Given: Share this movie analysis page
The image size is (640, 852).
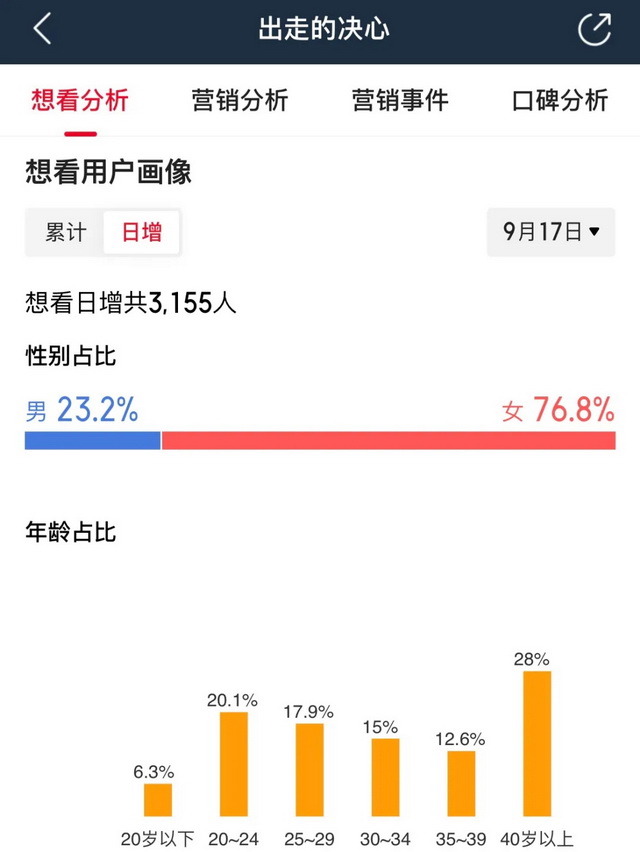Looking at the screenshot, I should (594, 29).
